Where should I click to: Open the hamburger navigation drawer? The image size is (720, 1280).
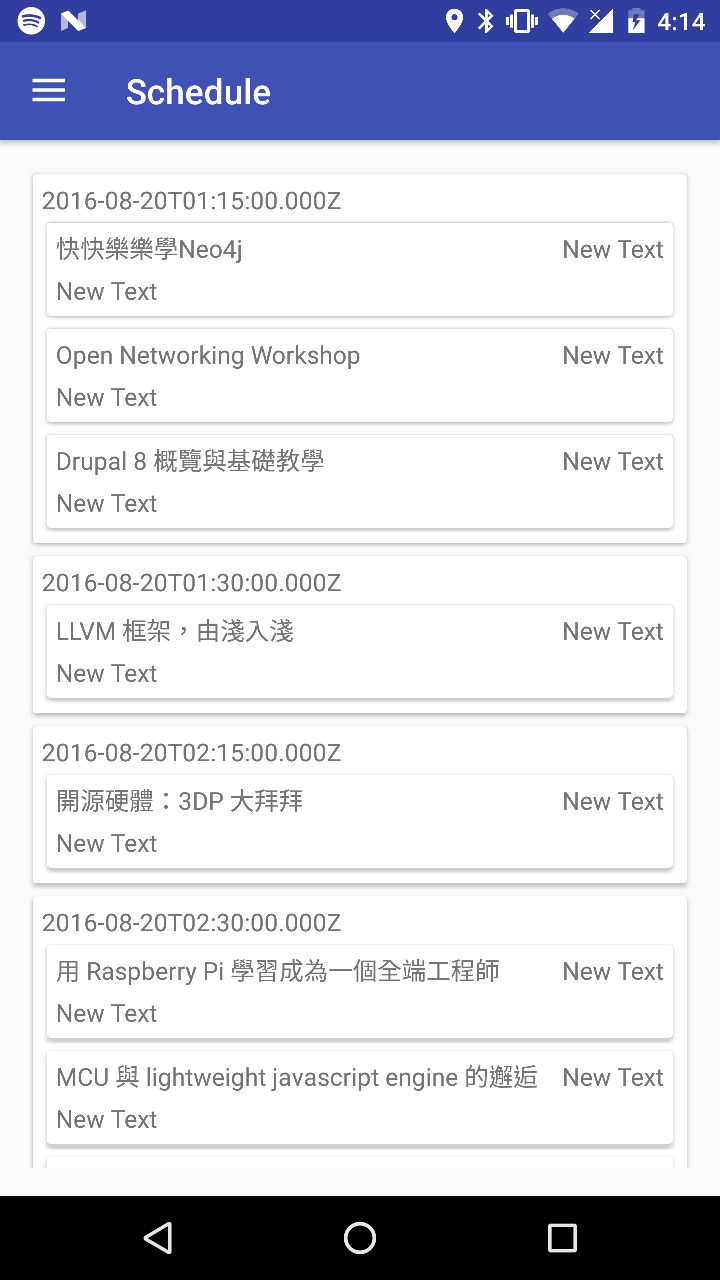click(x=48, y=91)
